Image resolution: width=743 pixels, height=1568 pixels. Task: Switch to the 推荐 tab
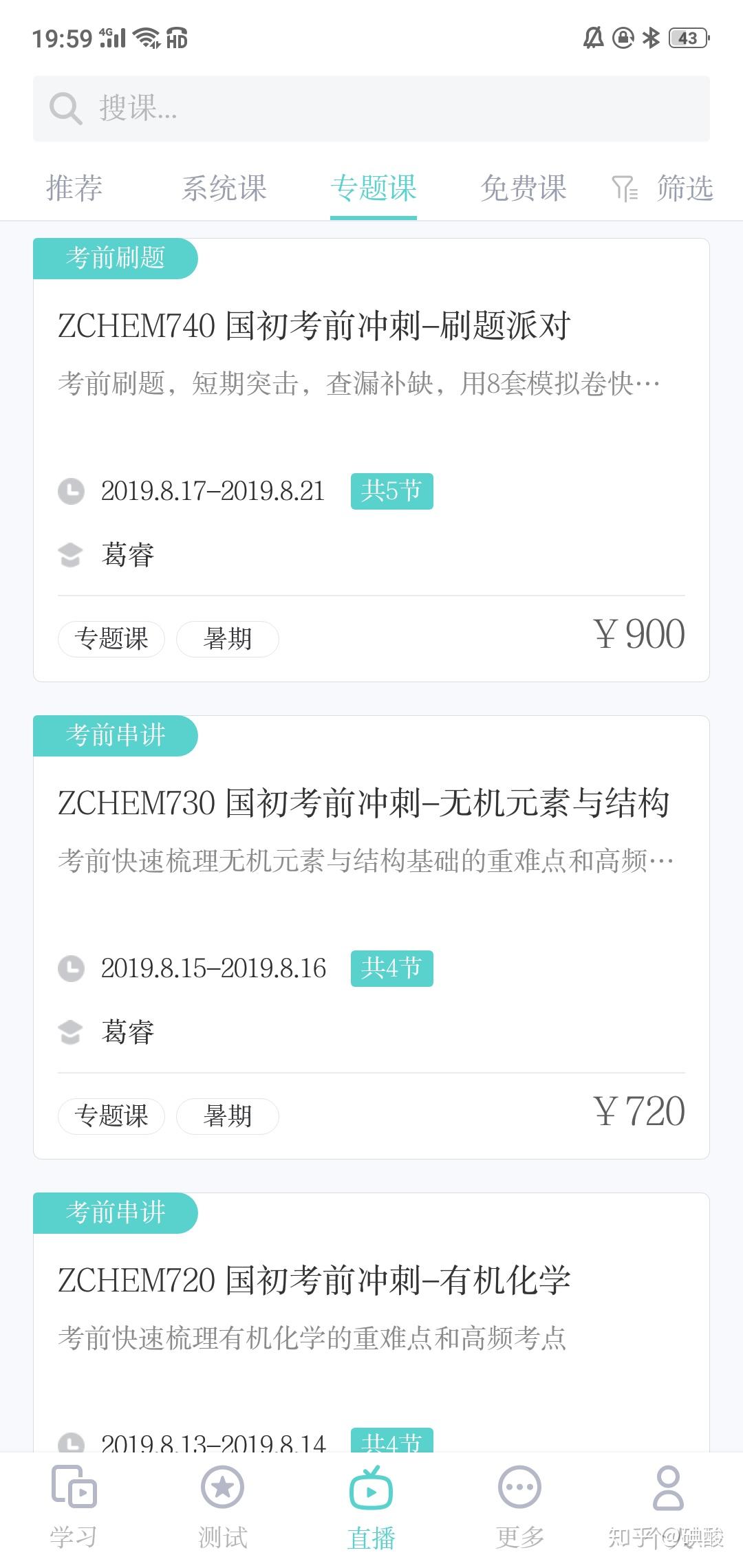(74, 188)
